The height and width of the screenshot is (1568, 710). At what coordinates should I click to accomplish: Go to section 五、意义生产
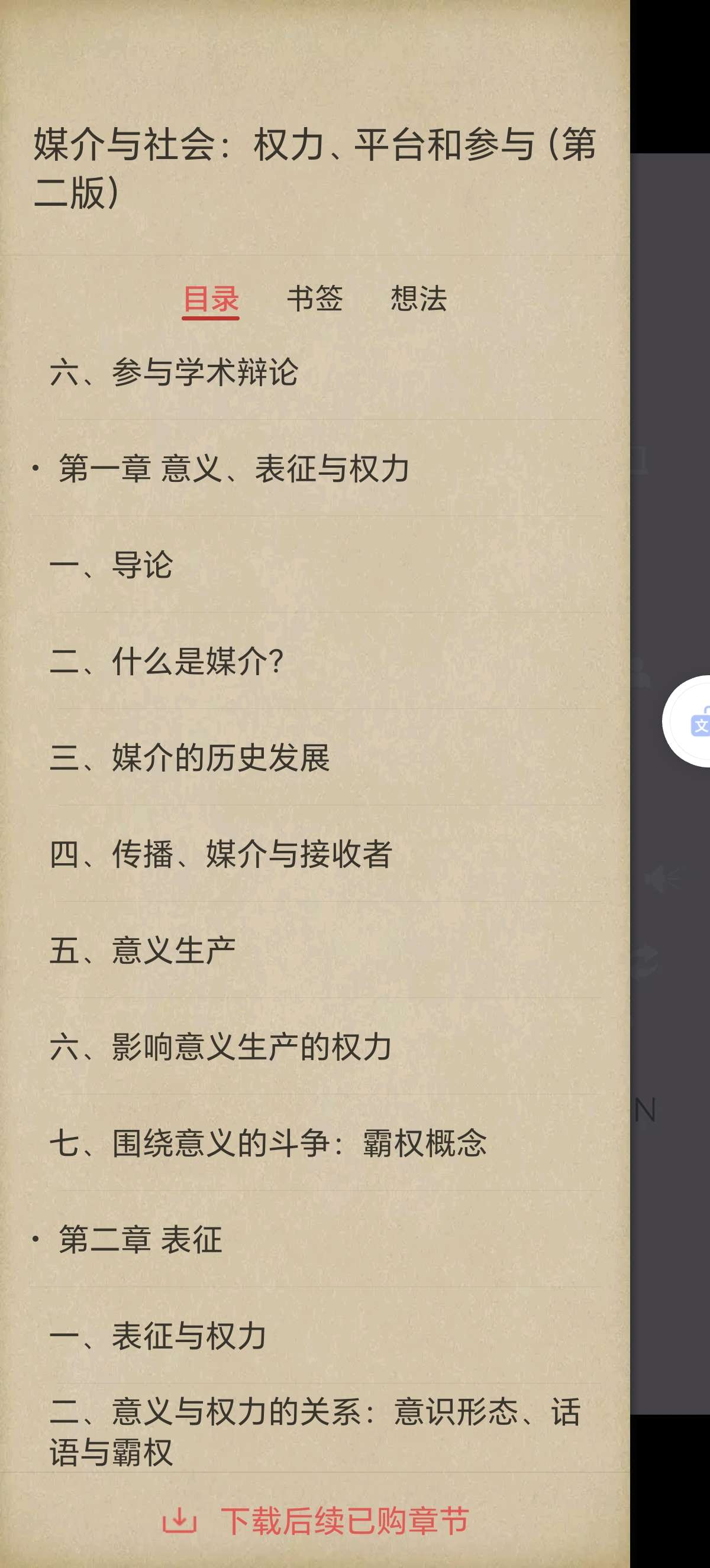click(x=143, y=950)
